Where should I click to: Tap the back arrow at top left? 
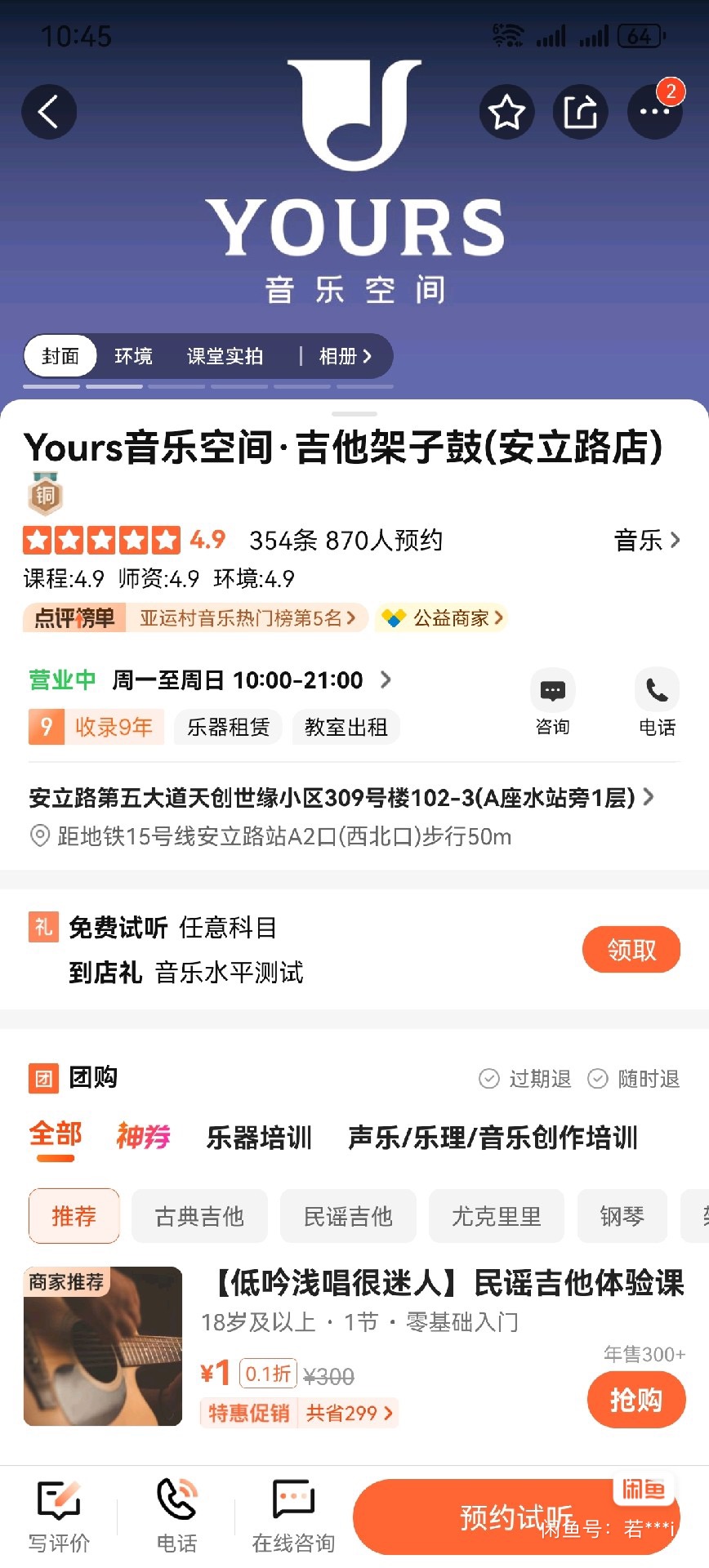tap(47, 112)
